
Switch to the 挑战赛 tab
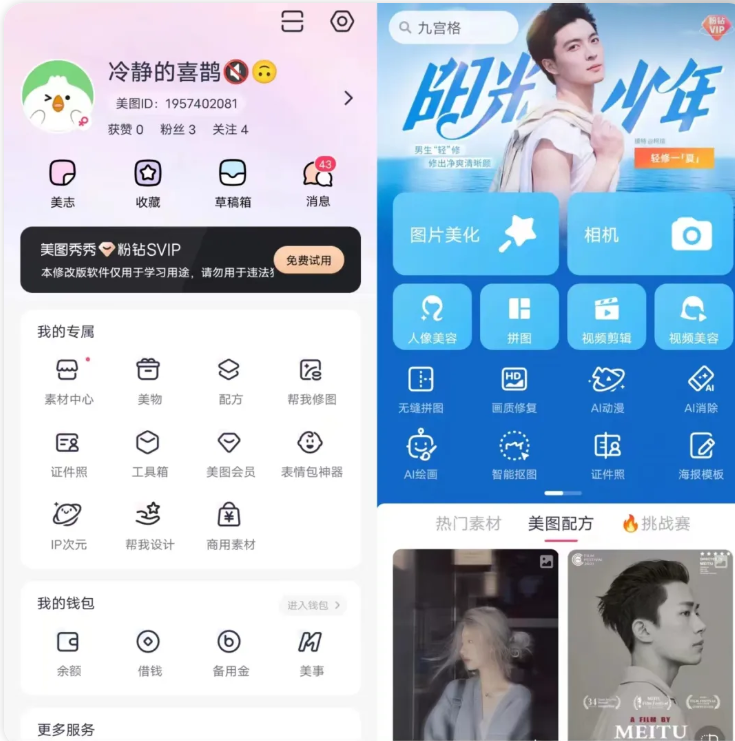coord(656,523)
